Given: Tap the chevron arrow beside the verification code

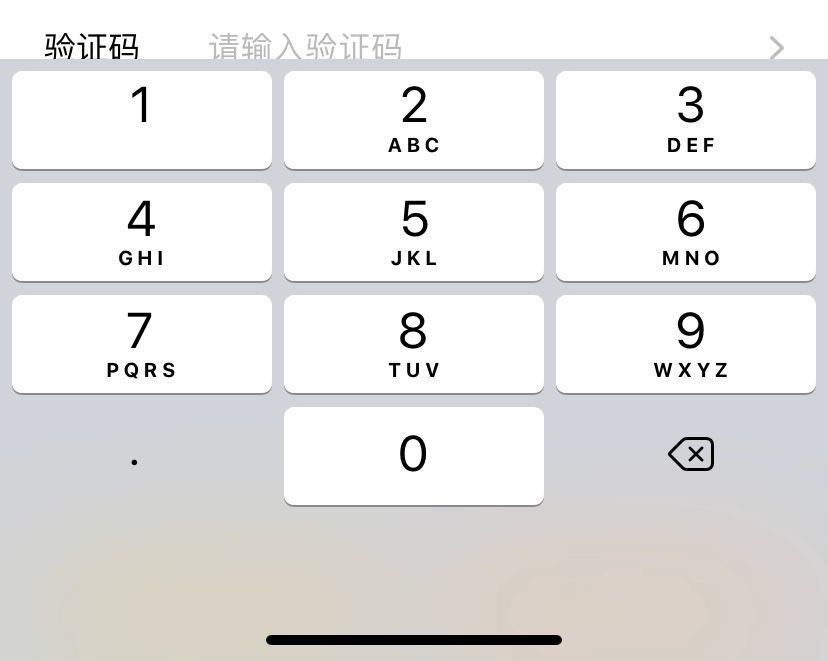Looking at the screenshot, I should (776, 47).
